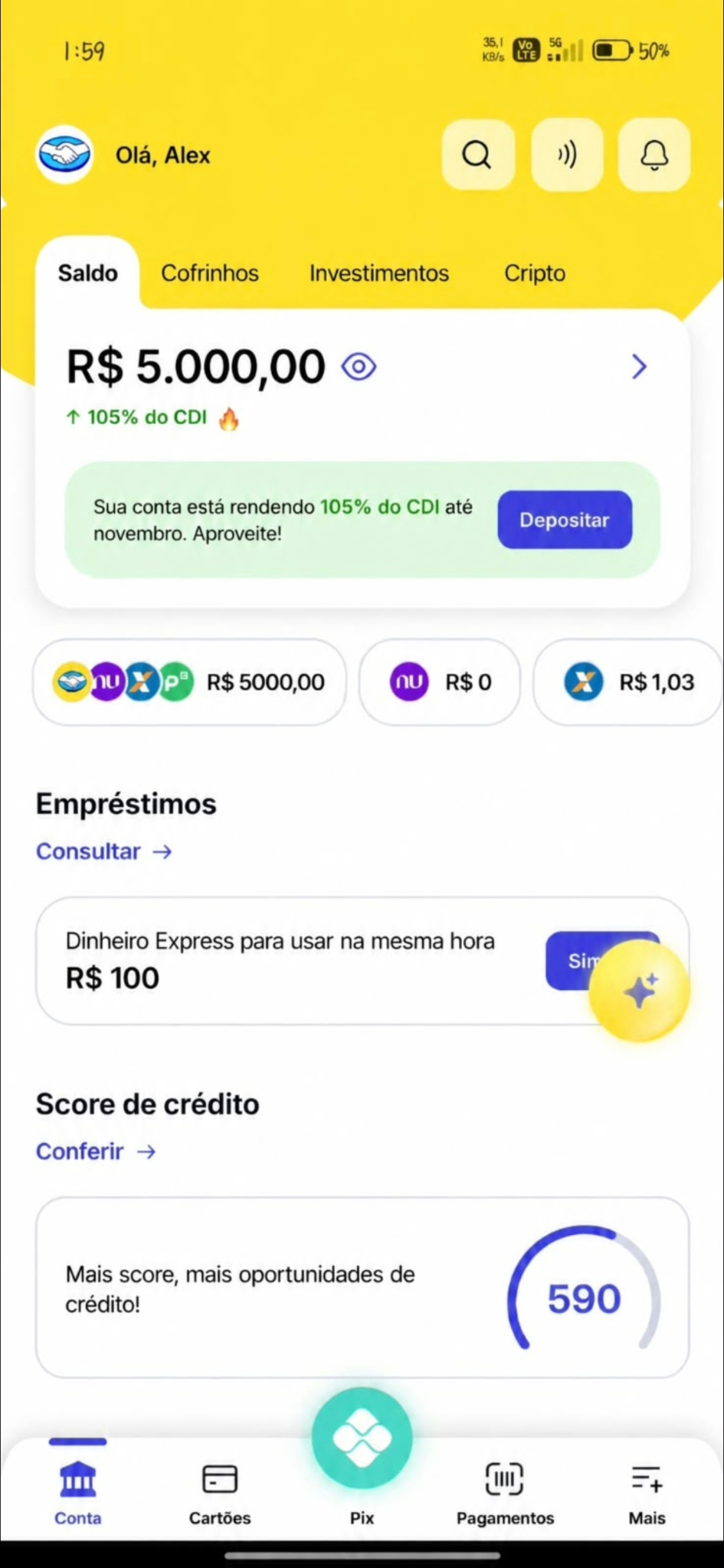Tap the contactless payment icon
The height and width of the screenshot is (1568, 724).
567,155
